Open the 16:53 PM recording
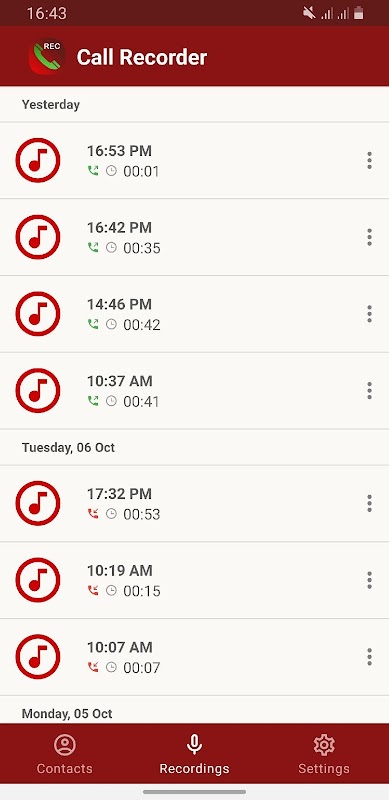389x800 pixels. point(194,161)
